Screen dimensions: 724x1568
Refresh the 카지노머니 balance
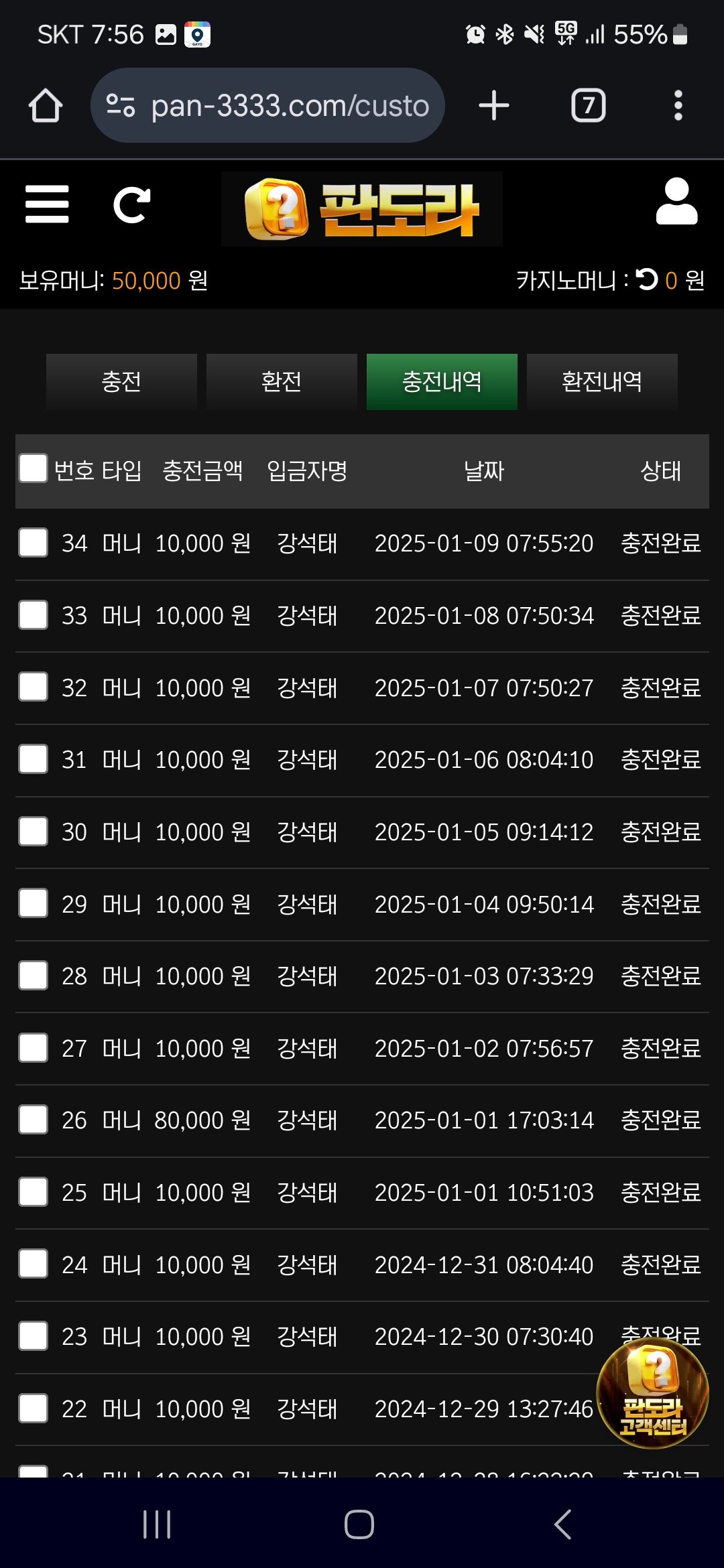click(647, 279)
